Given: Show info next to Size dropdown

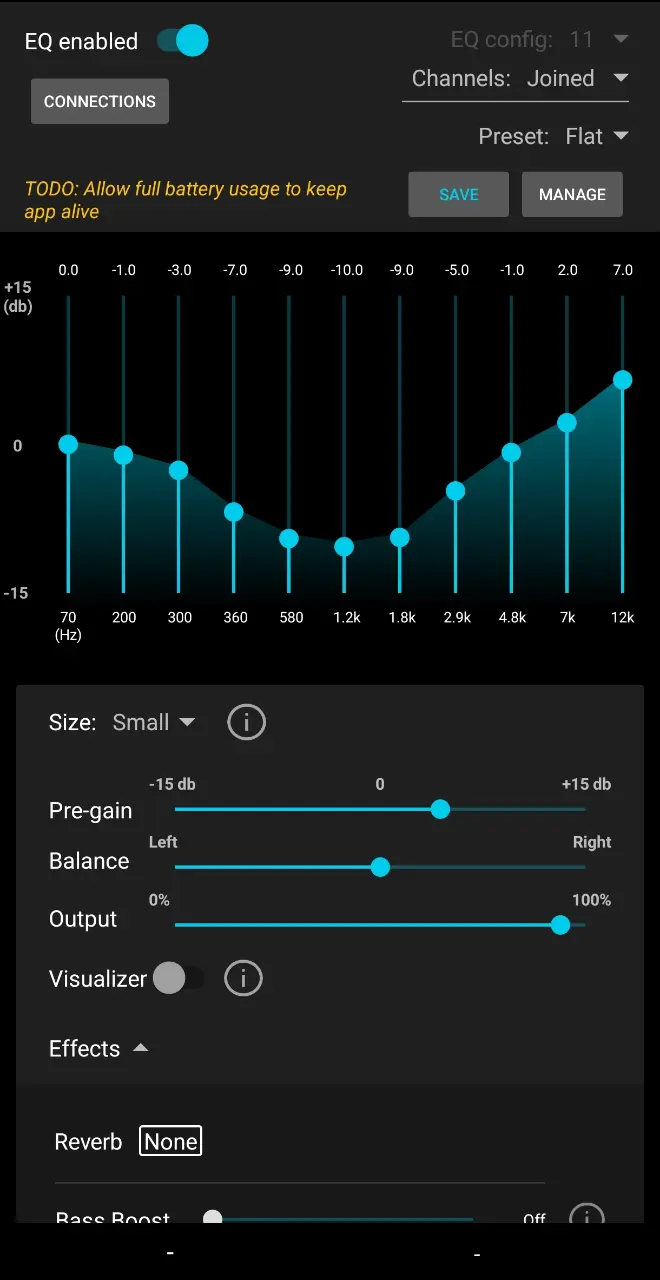Looking at the screenshot, I should point(246,721).
